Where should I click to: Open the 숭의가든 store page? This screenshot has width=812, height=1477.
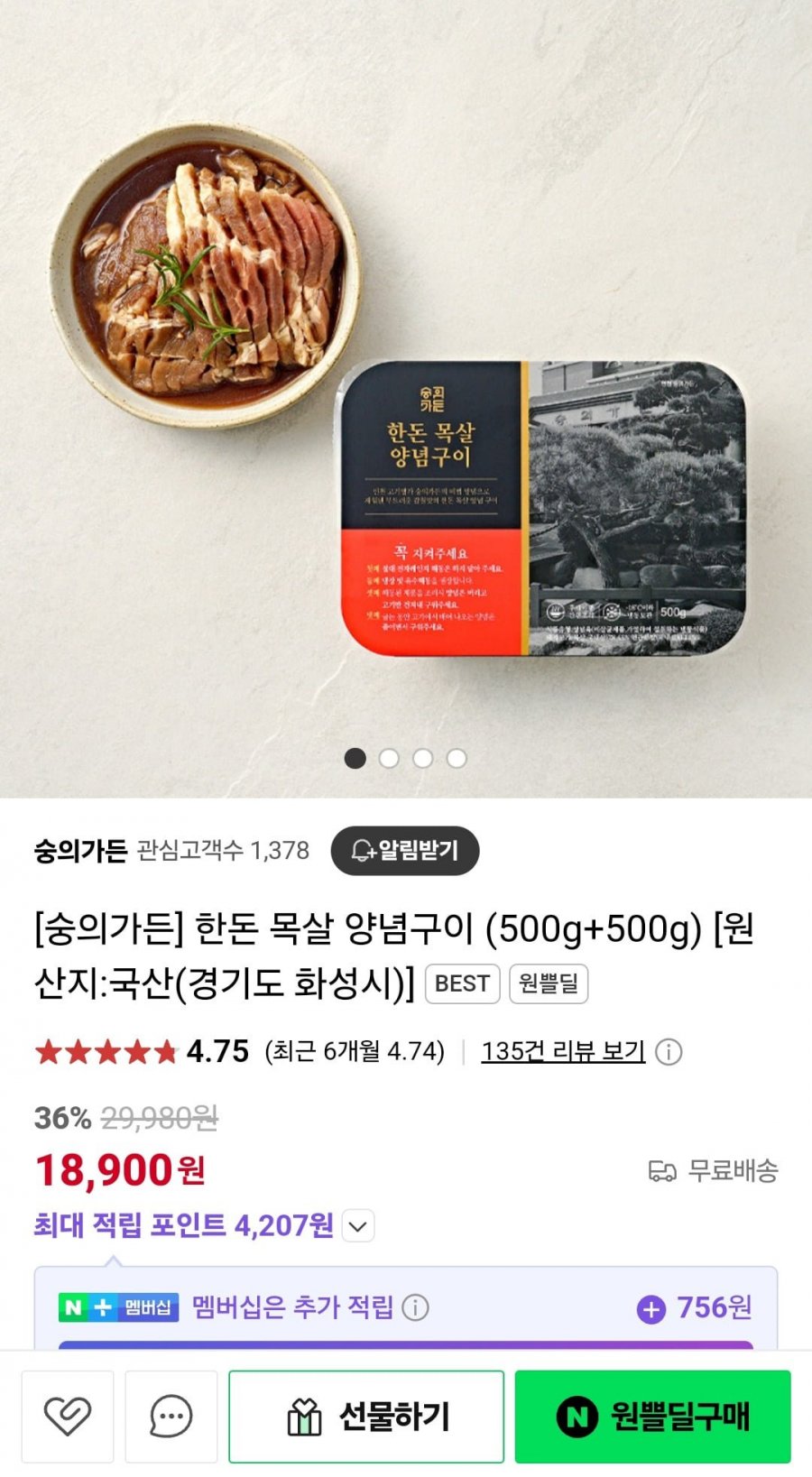click(x=80, y=850)
